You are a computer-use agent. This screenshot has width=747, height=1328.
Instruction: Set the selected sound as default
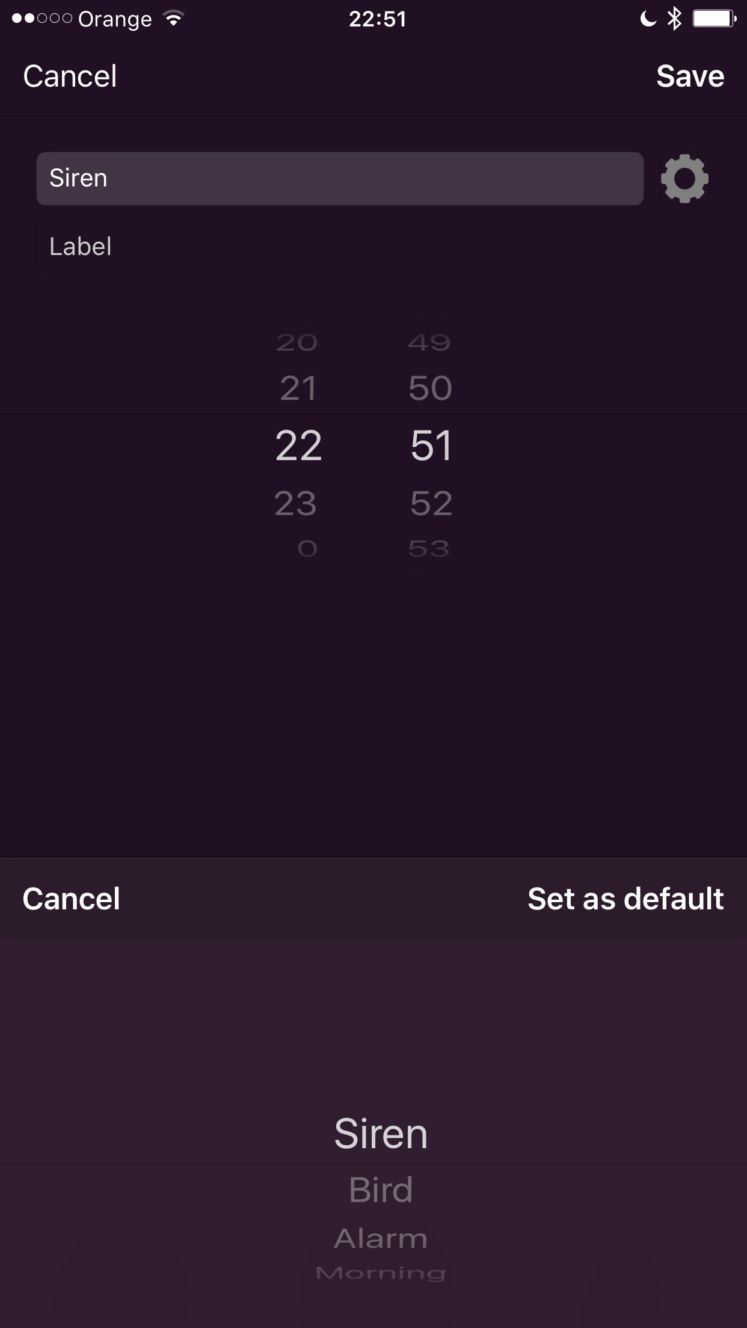(626, 898)
